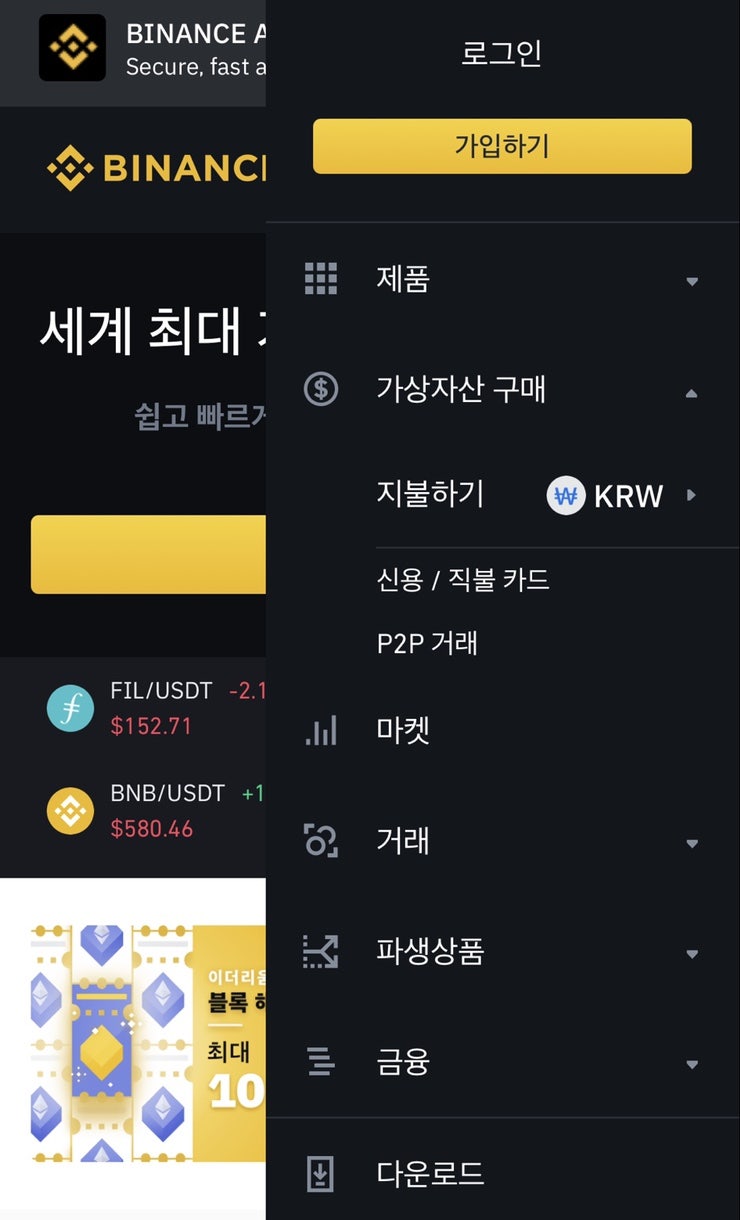Image resolution: width=740 pixels, height=1220 pixels.
Task: Click the 로그인 login link
Action: [503, 54]
